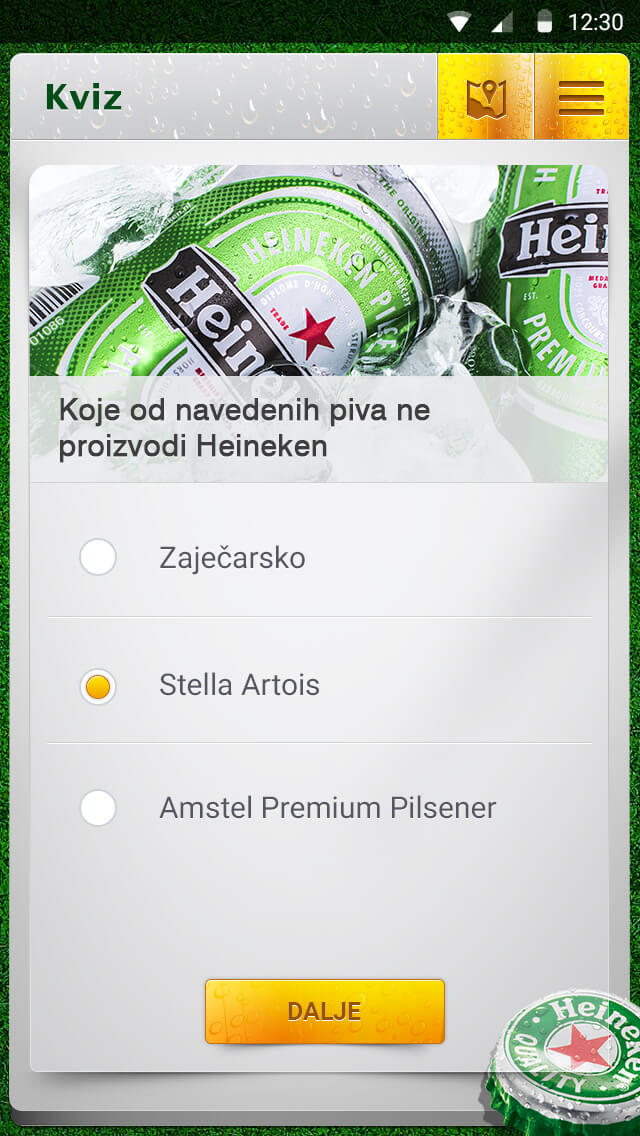Screen dimensions: 640x1136
Task: Select the Zaječarsko answer
Action: coord(320,557)
